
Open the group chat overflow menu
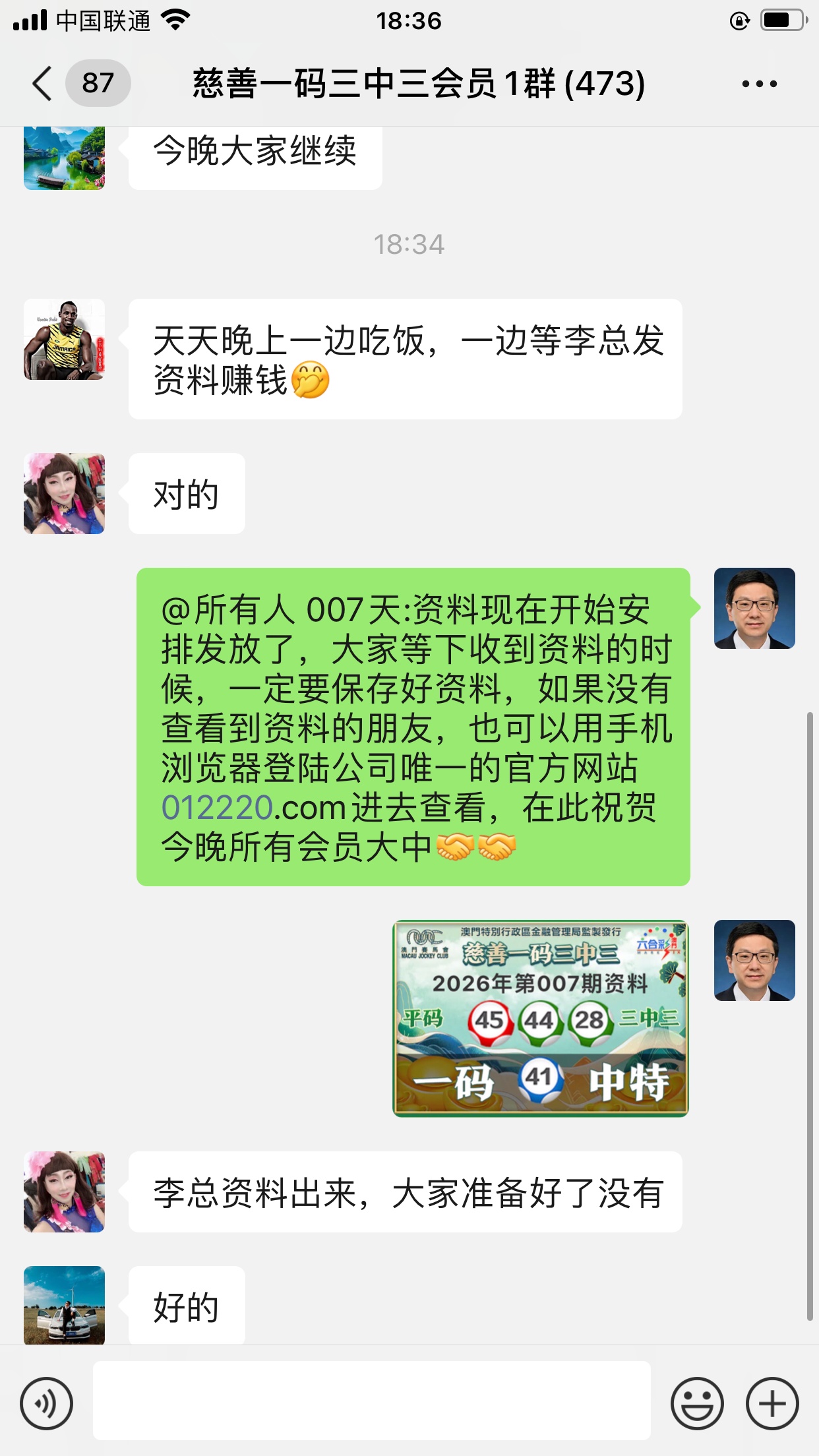click(759, 84)
